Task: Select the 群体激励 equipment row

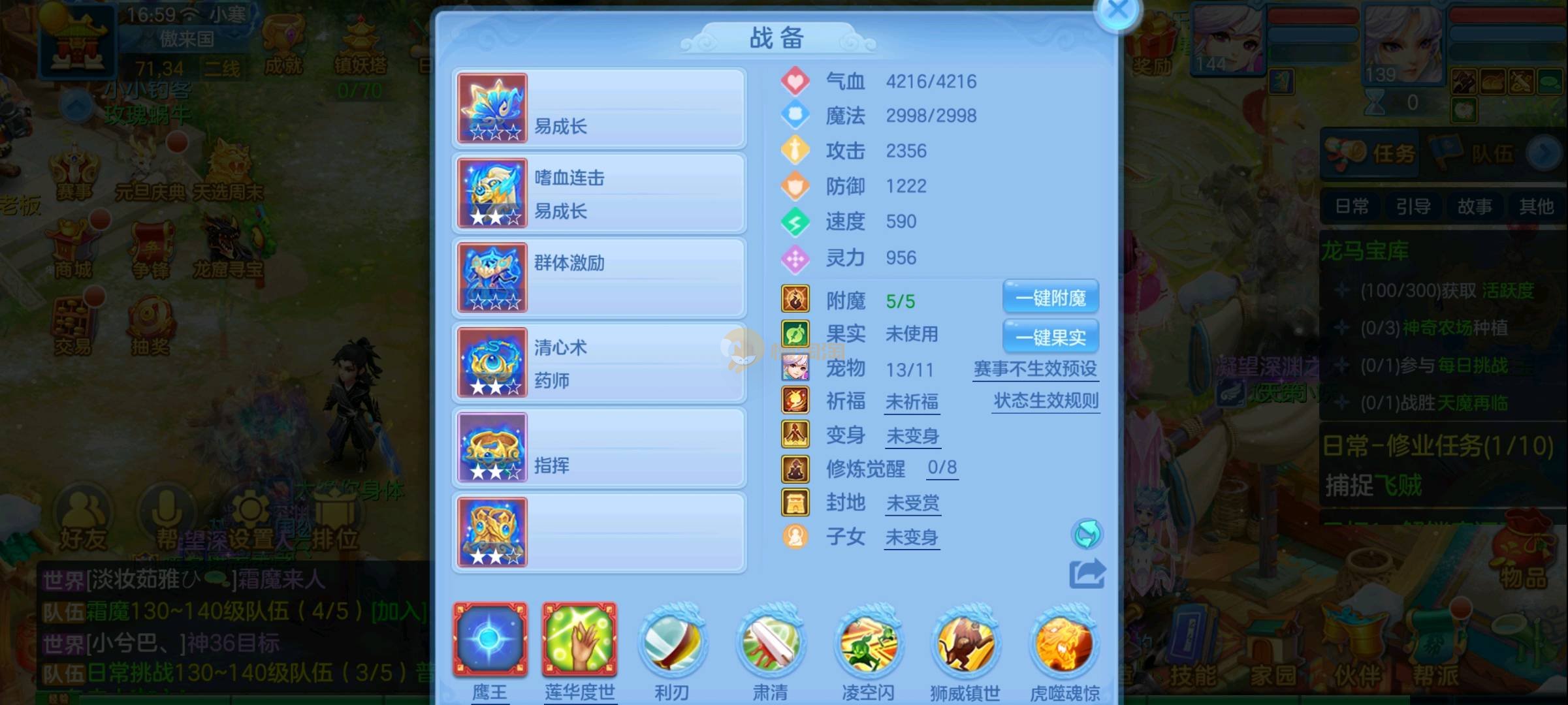Action: coord(599,278)
